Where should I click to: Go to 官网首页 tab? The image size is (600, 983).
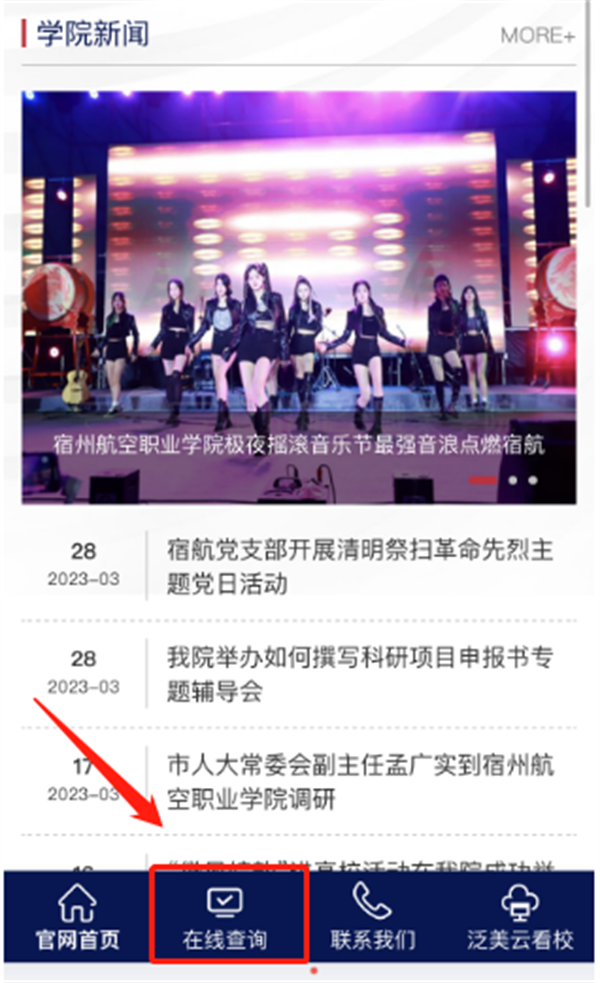(77, 919)
